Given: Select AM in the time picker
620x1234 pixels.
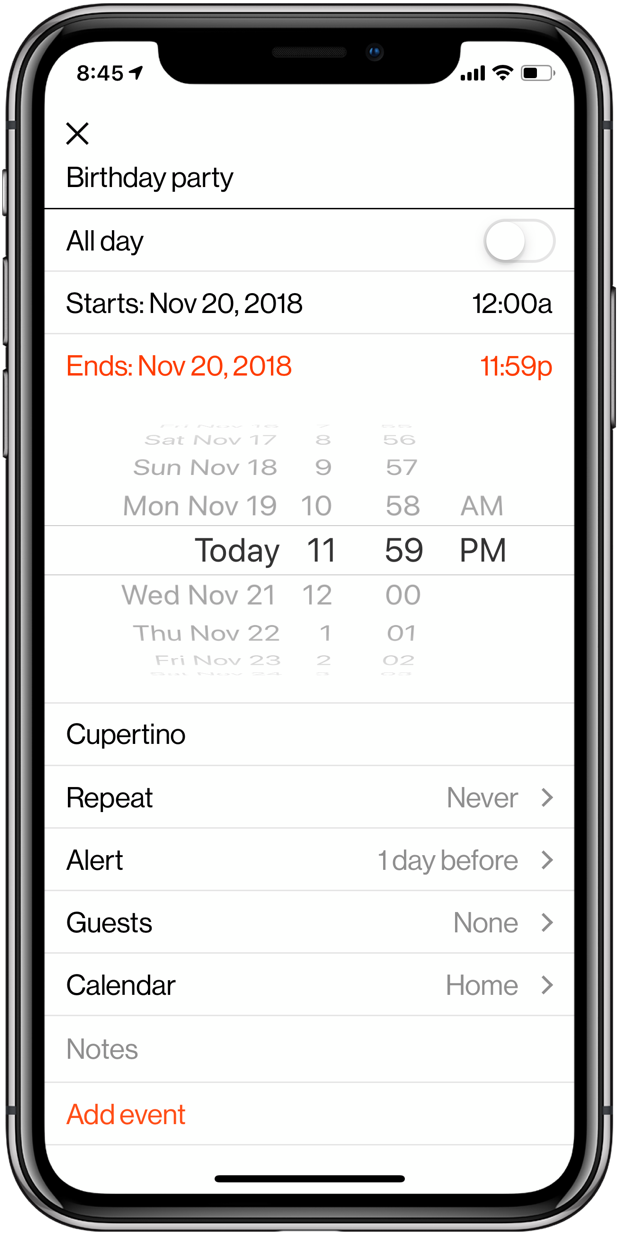Looking at the screenshot, I should coord(482,506).
